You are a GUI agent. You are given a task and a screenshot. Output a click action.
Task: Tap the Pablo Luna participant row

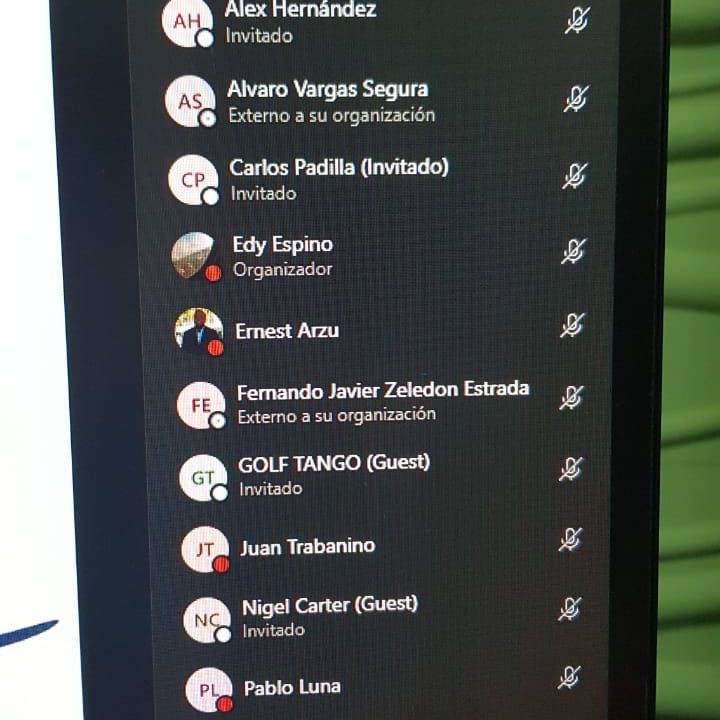coord(292,687)
